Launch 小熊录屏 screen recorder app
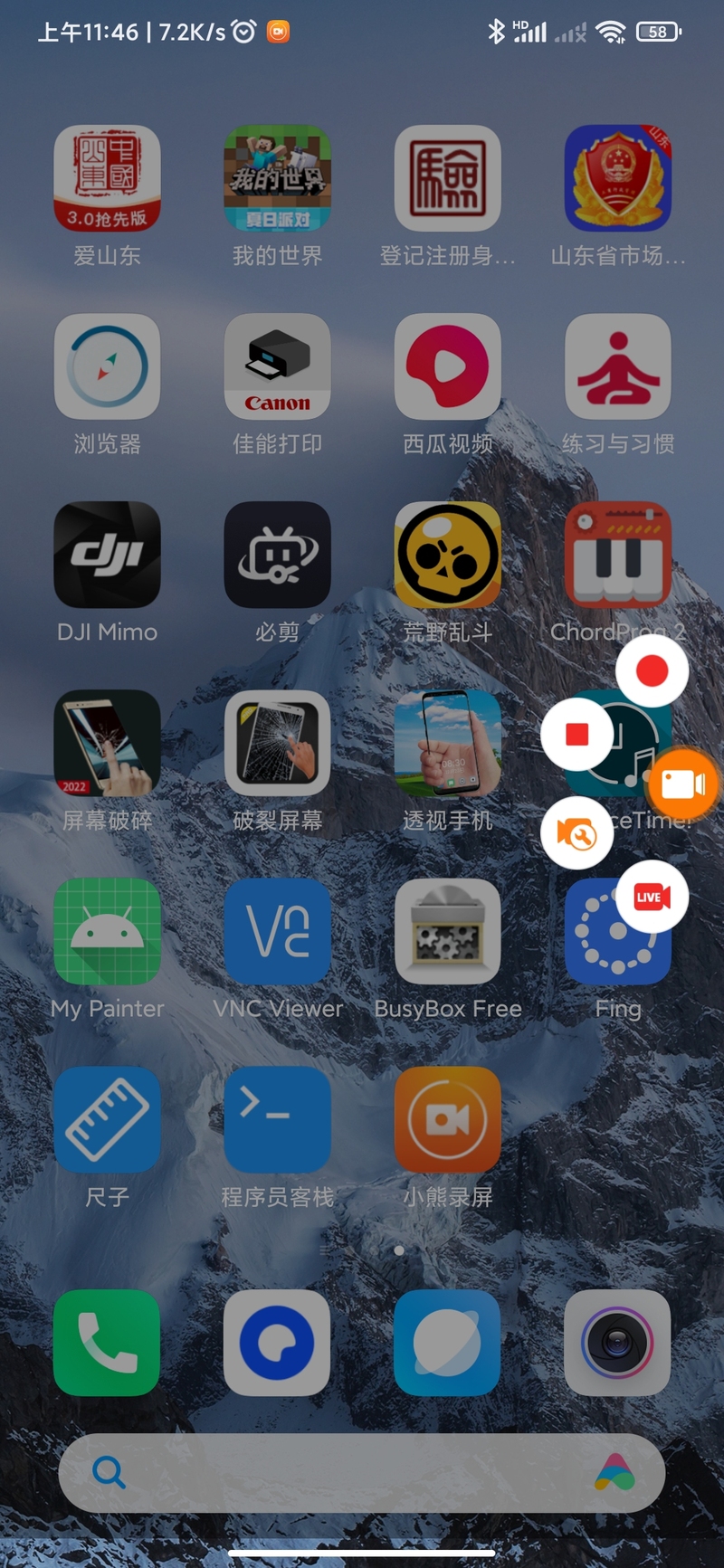724x1568 pixels. (x=447, y=1119)
